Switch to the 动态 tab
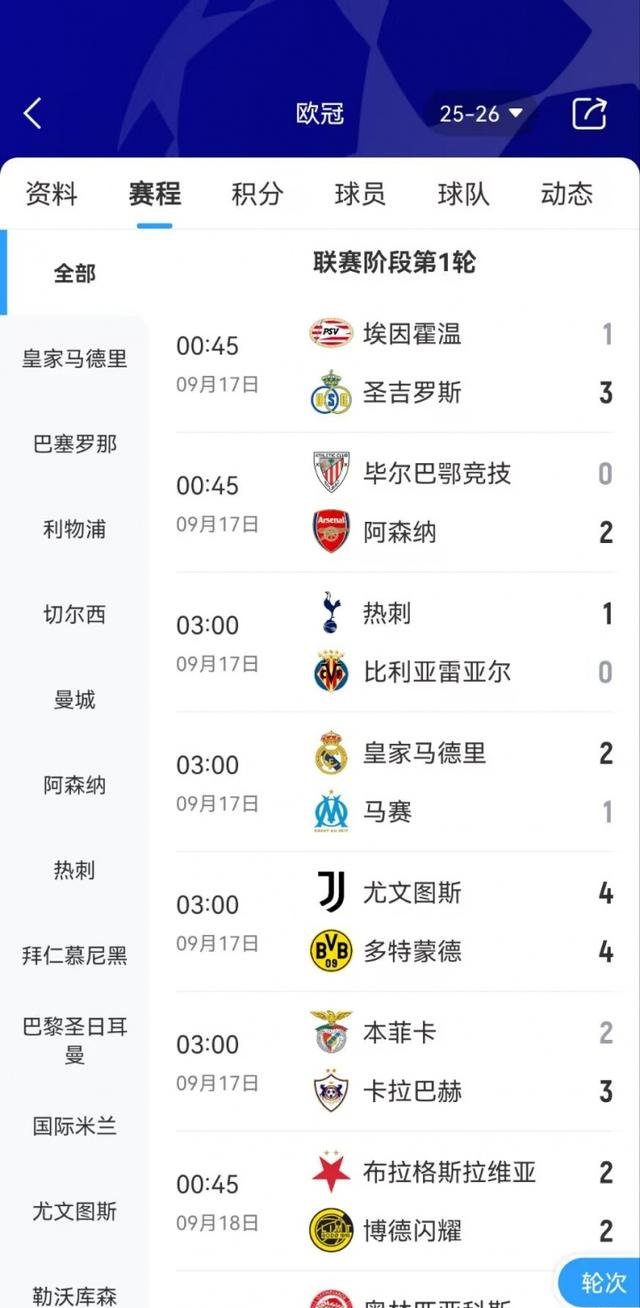640x1308 pixels. coord(567,193)
